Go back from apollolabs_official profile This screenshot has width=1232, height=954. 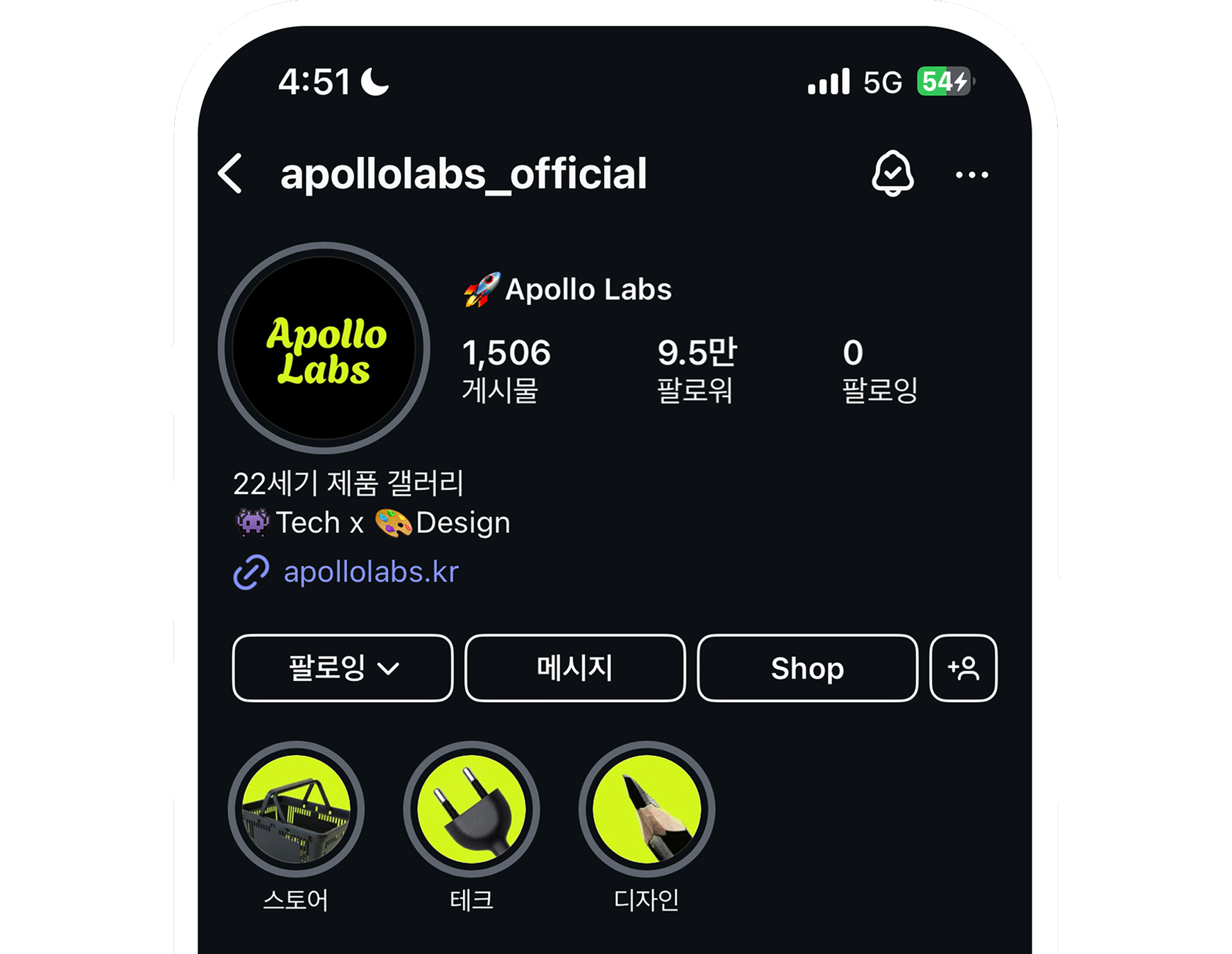tap(231, 173)
